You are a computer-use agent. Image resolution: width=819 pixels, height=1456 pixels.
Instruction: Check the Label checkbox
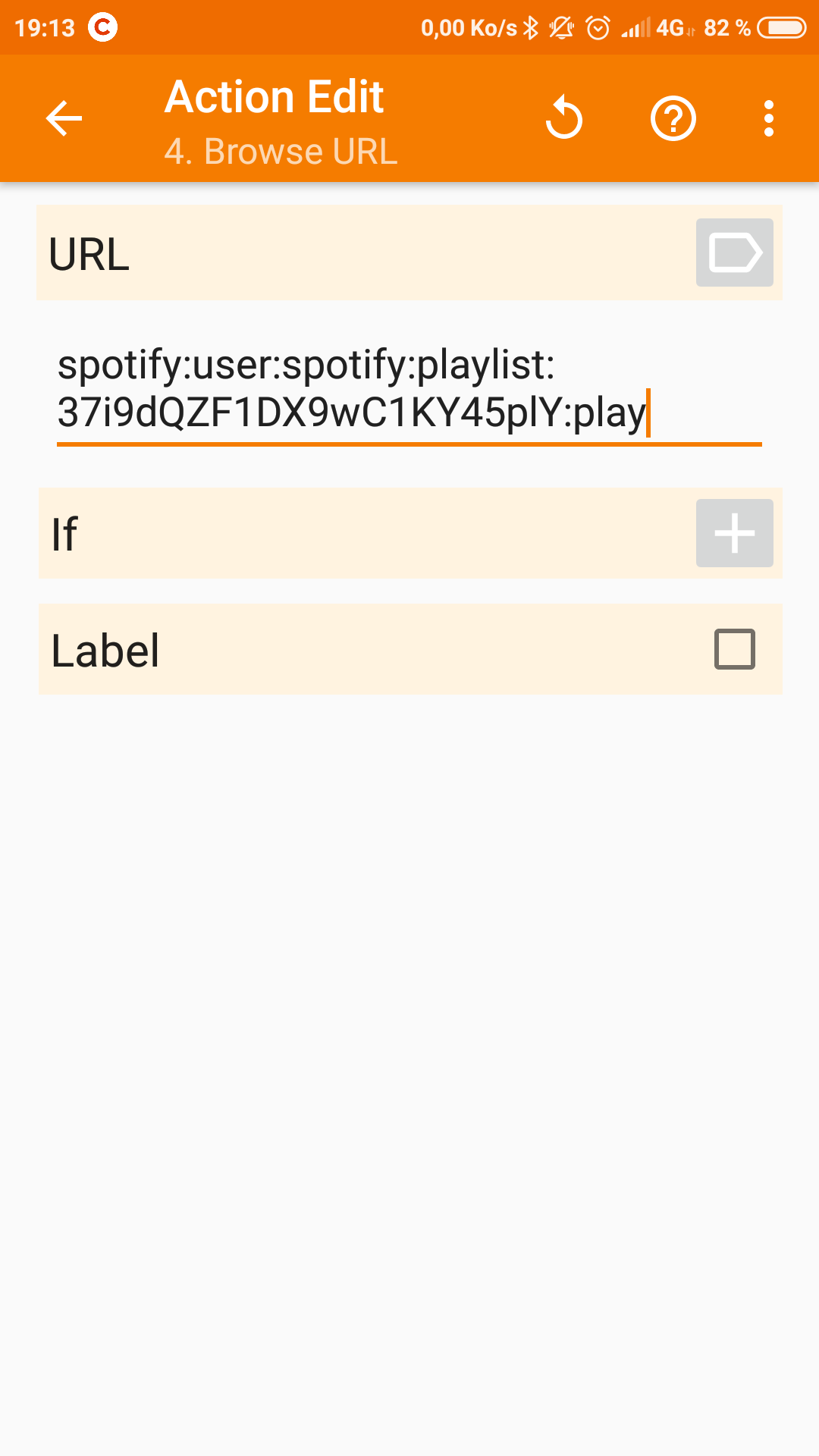pyautogui.click(x=734, y=649)
